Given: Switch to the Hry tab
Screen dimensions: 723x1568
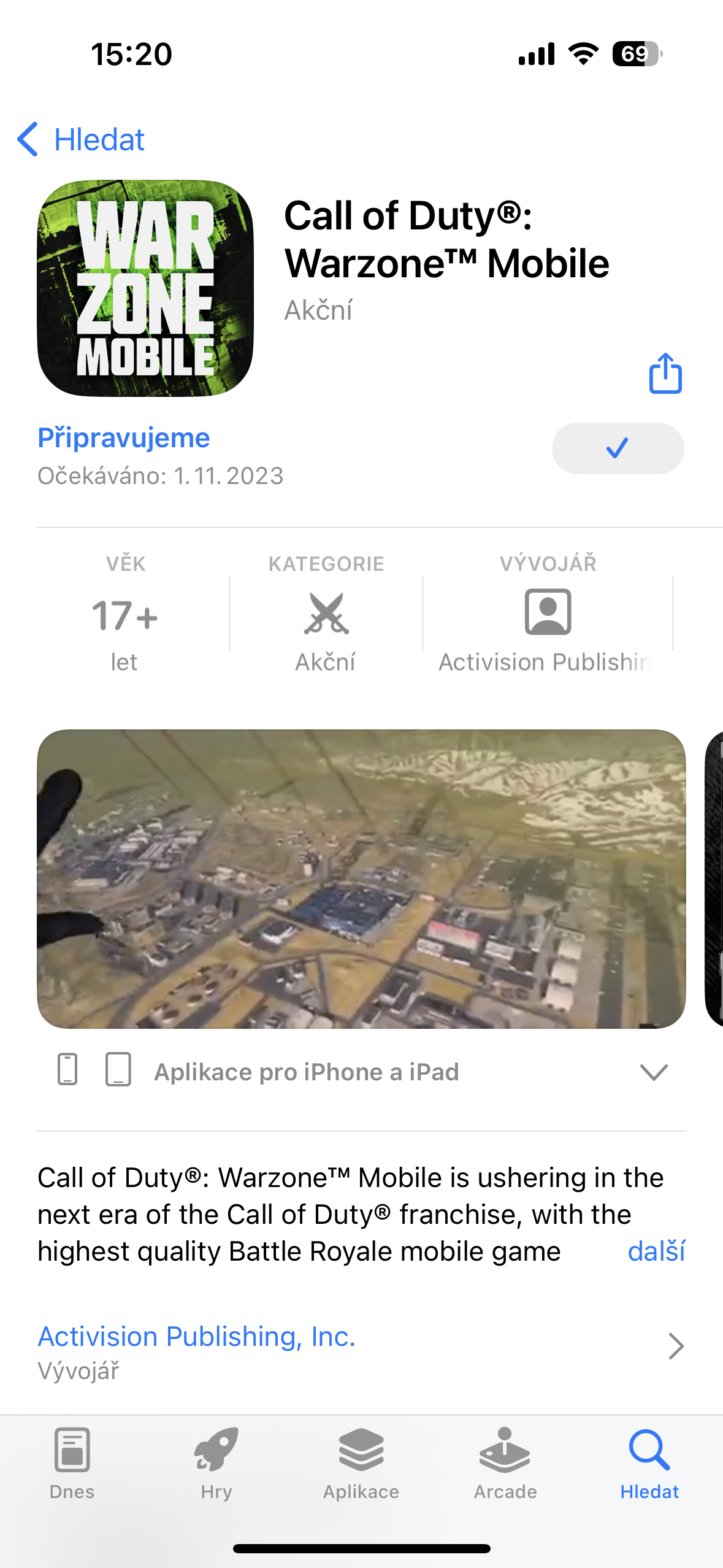Looking at the screenshot, I should (x=216, y=1464).
